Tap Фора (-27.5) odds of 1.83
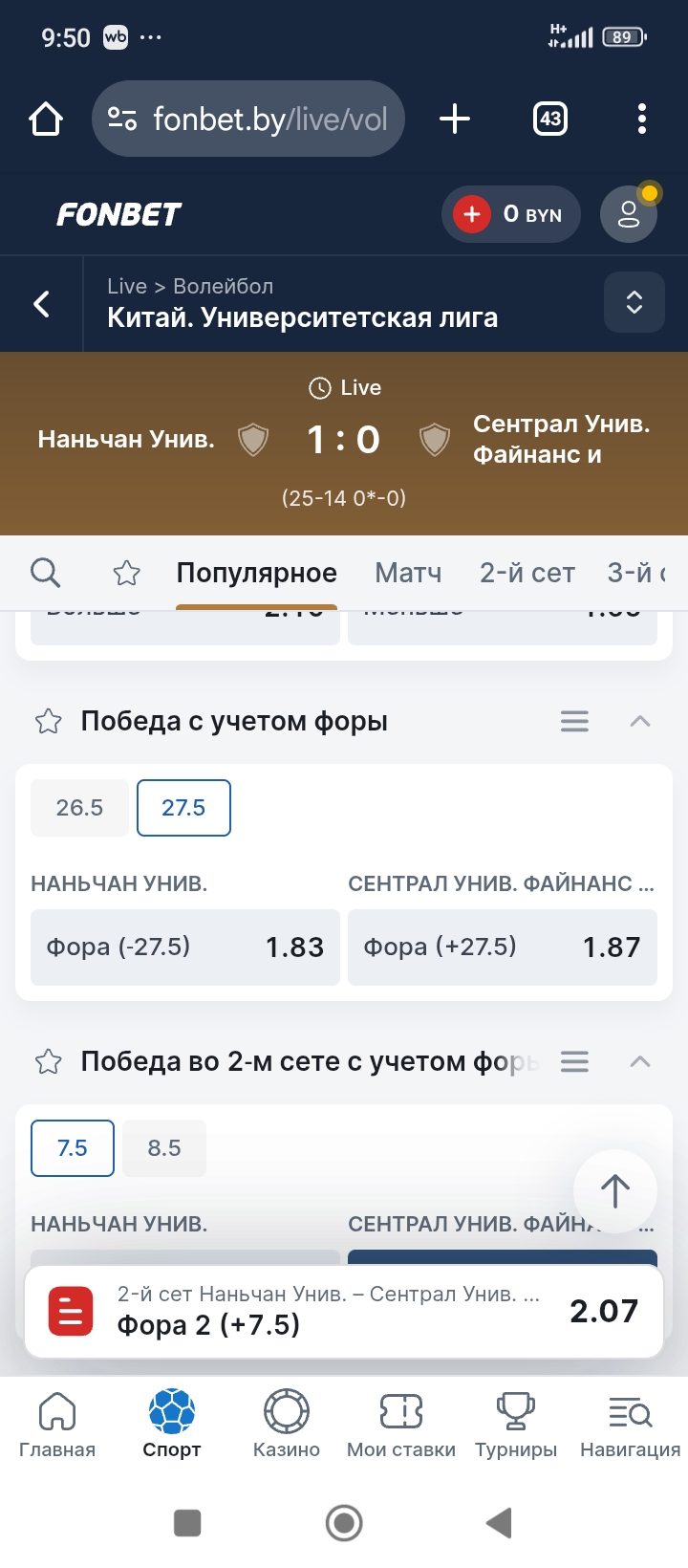 [184, 947]
